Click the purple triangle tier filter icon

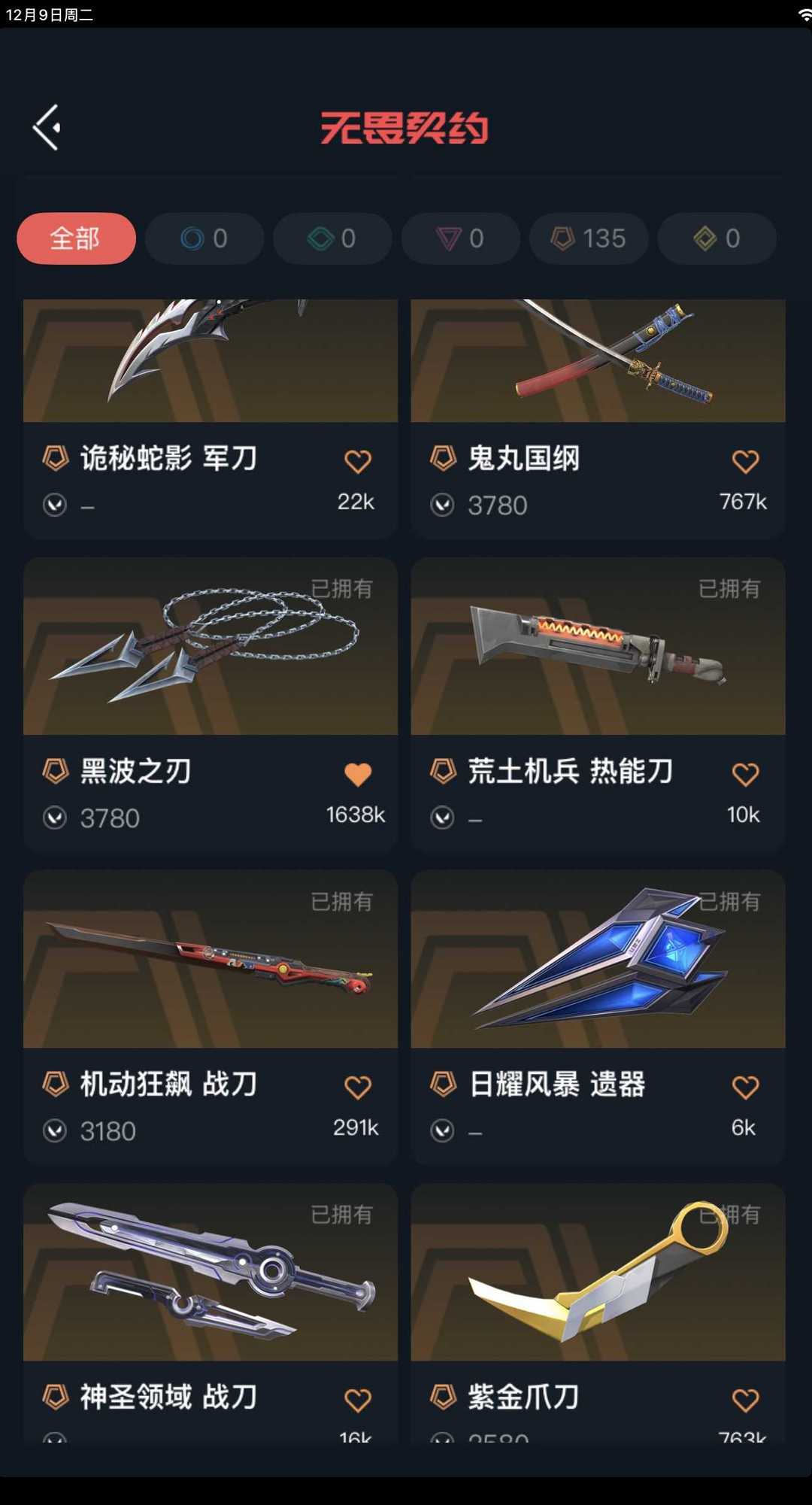pos(450,238)
